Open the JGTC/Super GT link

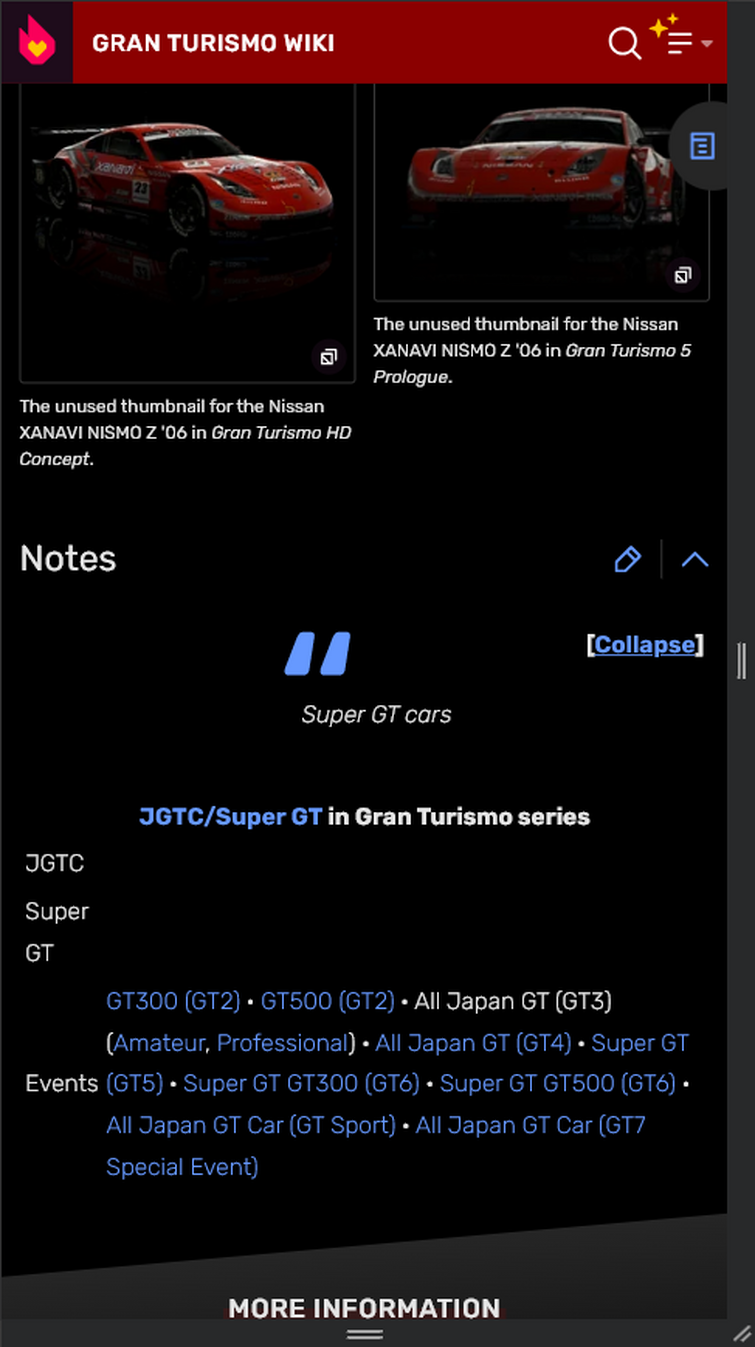point(231,817)
